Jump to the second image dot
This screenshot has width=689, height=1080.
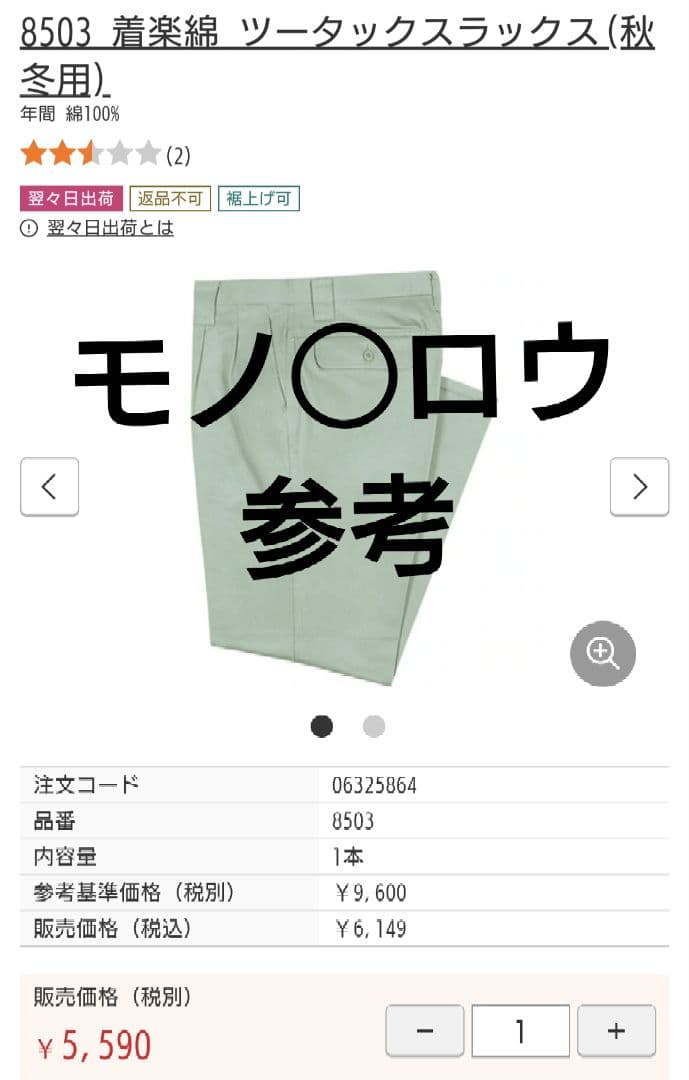coord(374,727)
